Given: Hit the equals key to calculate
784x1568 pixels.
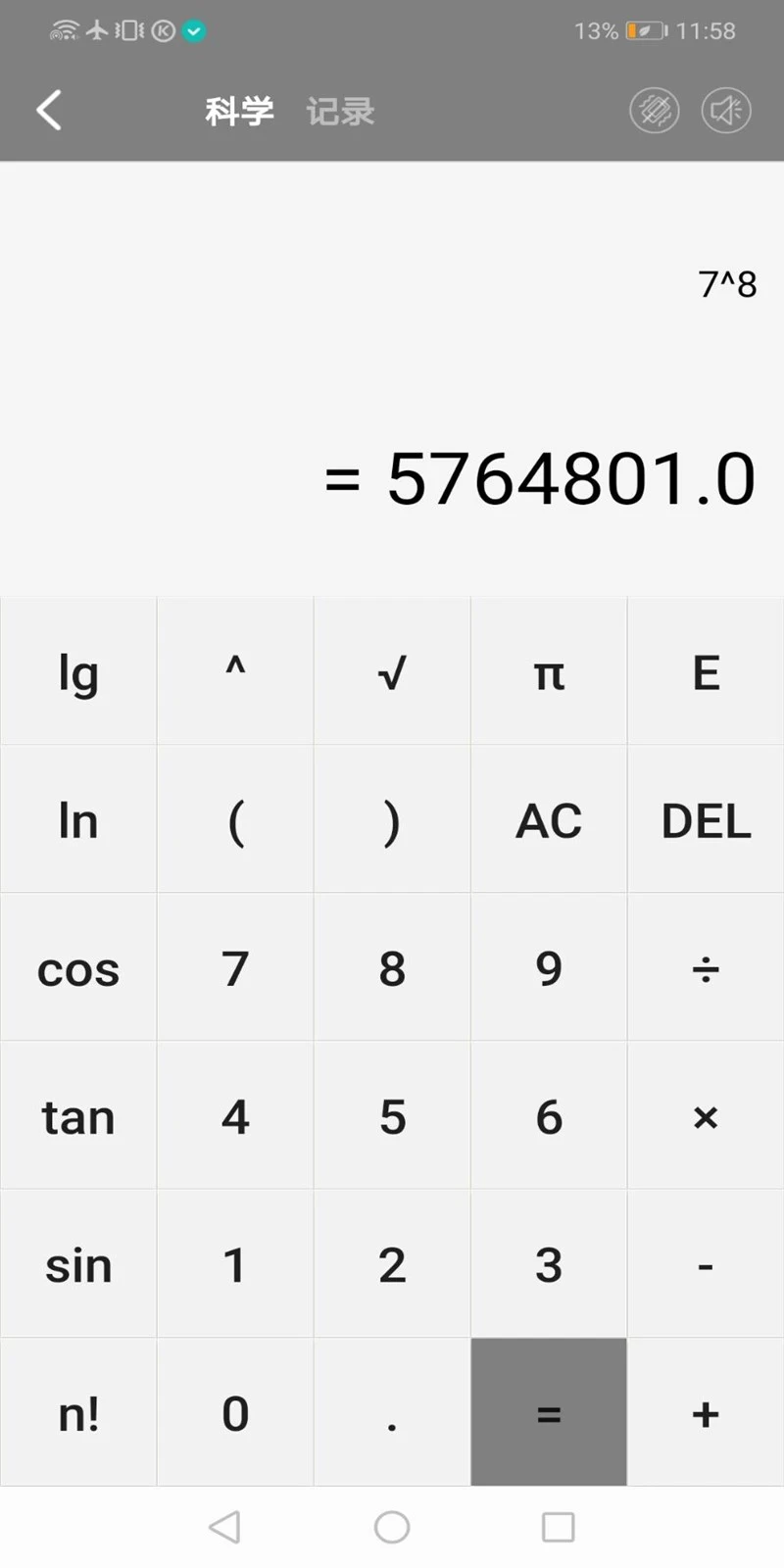Looking at the screenshot, I should (549, 1412).
